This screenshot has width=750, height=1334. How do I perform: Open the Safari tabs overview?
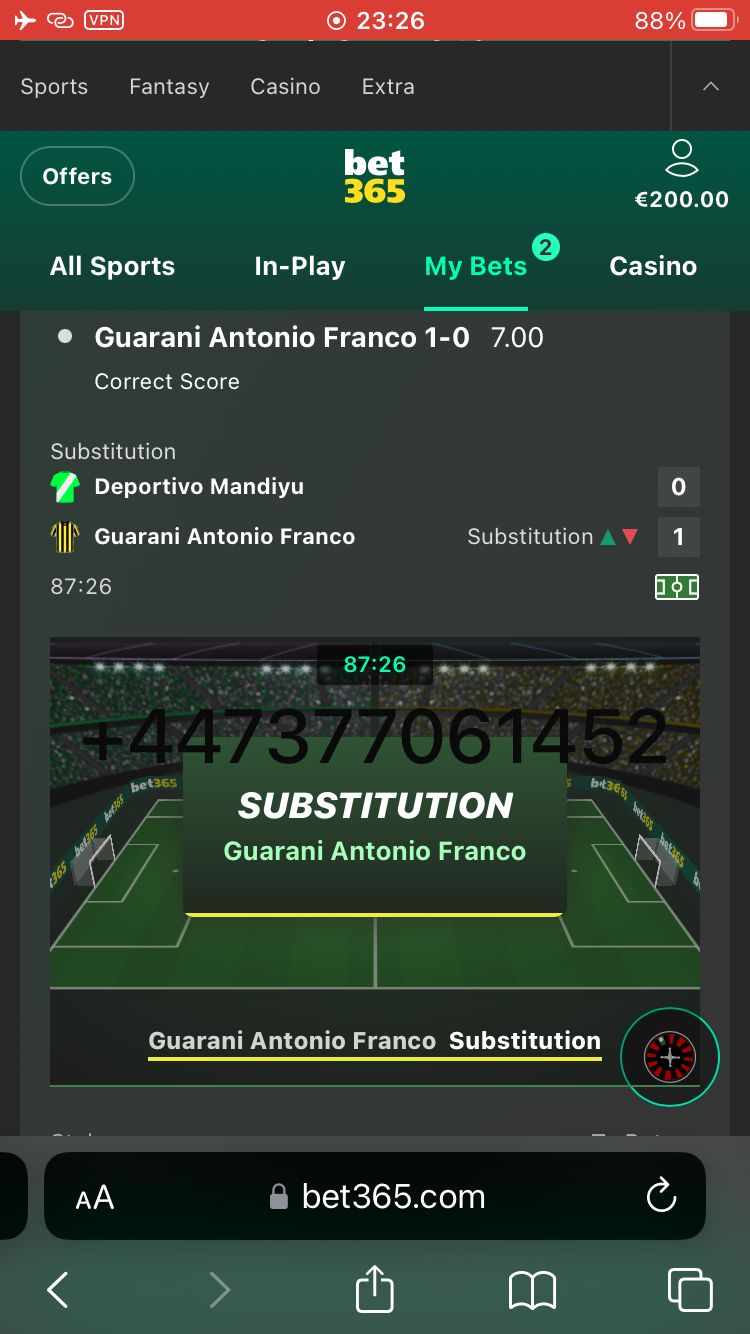[x=691, y=1290]
